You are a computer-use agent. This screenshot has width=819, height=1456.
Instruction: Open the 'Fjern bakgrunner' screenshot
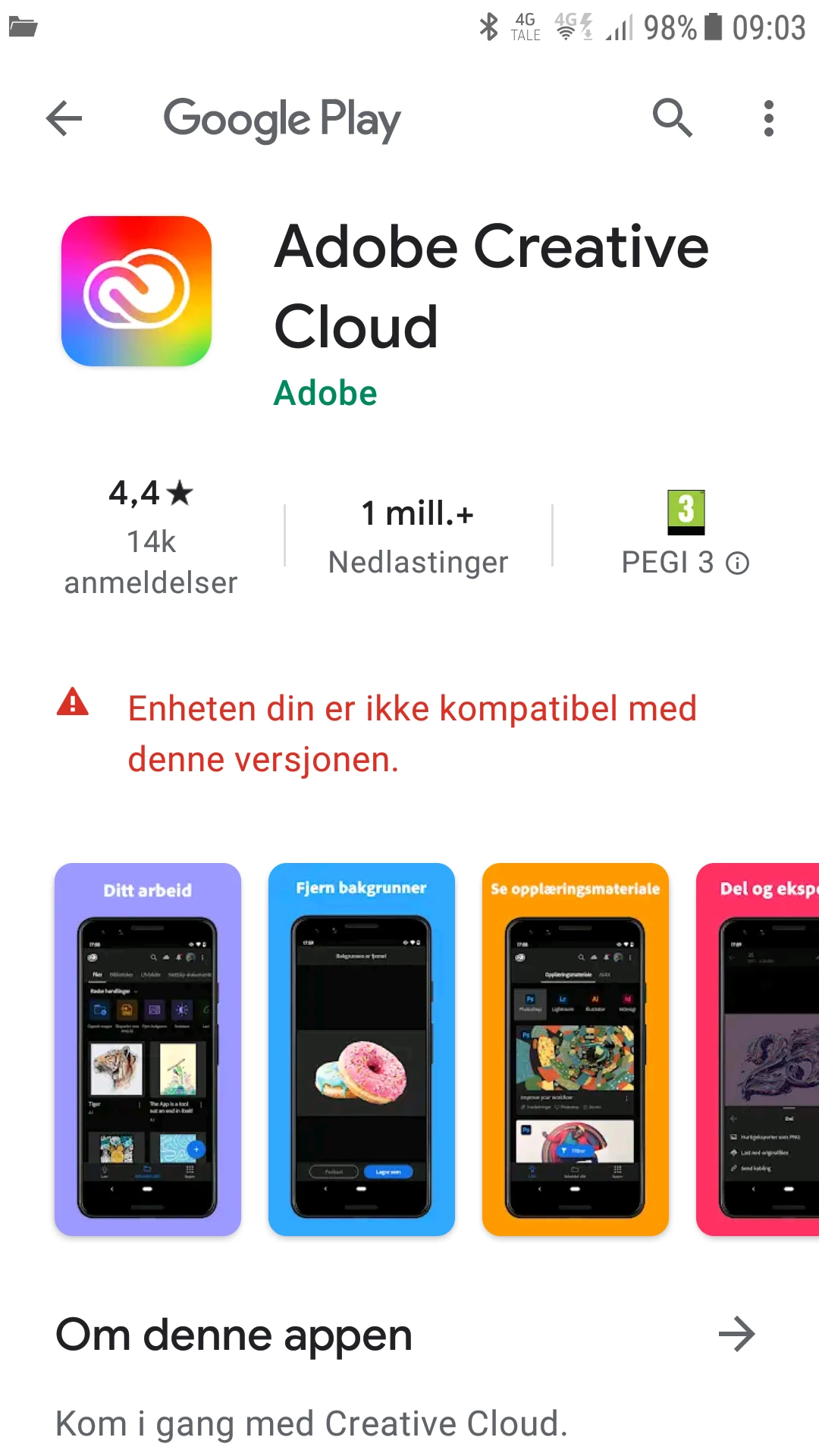(x=362, y=1049)
